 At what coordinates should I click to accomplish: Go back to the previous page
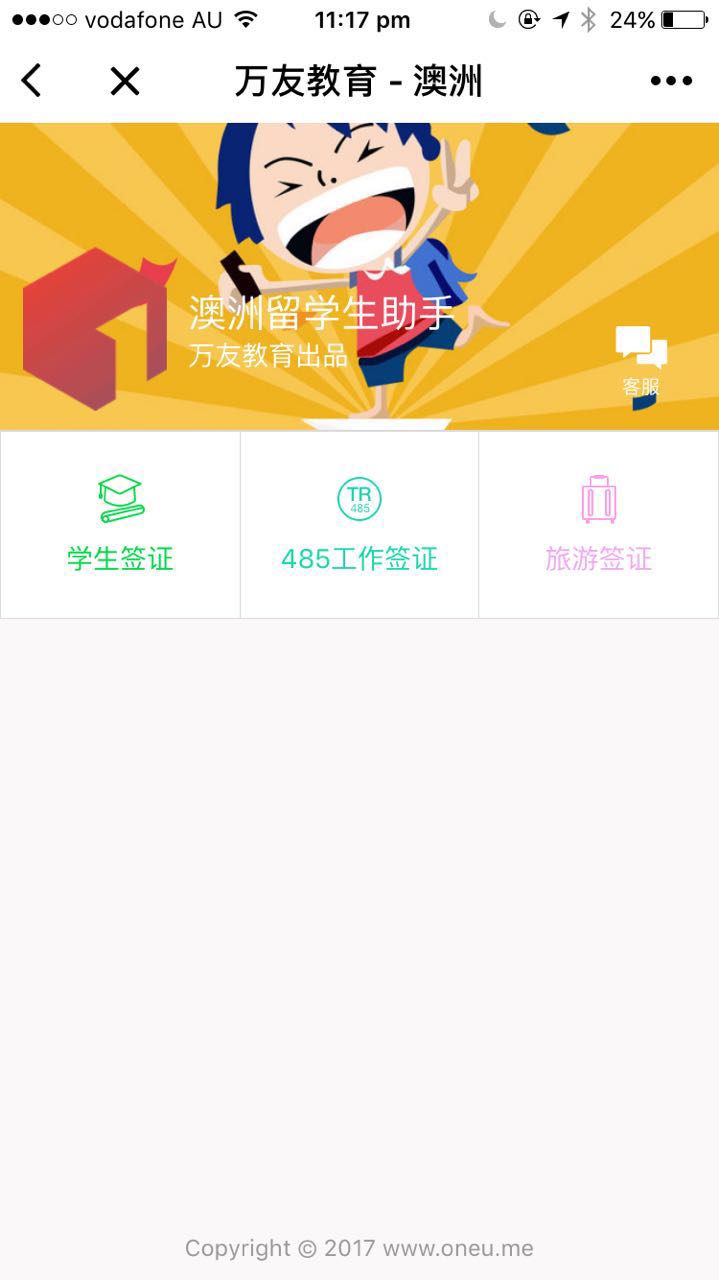[x=32, y=81]
